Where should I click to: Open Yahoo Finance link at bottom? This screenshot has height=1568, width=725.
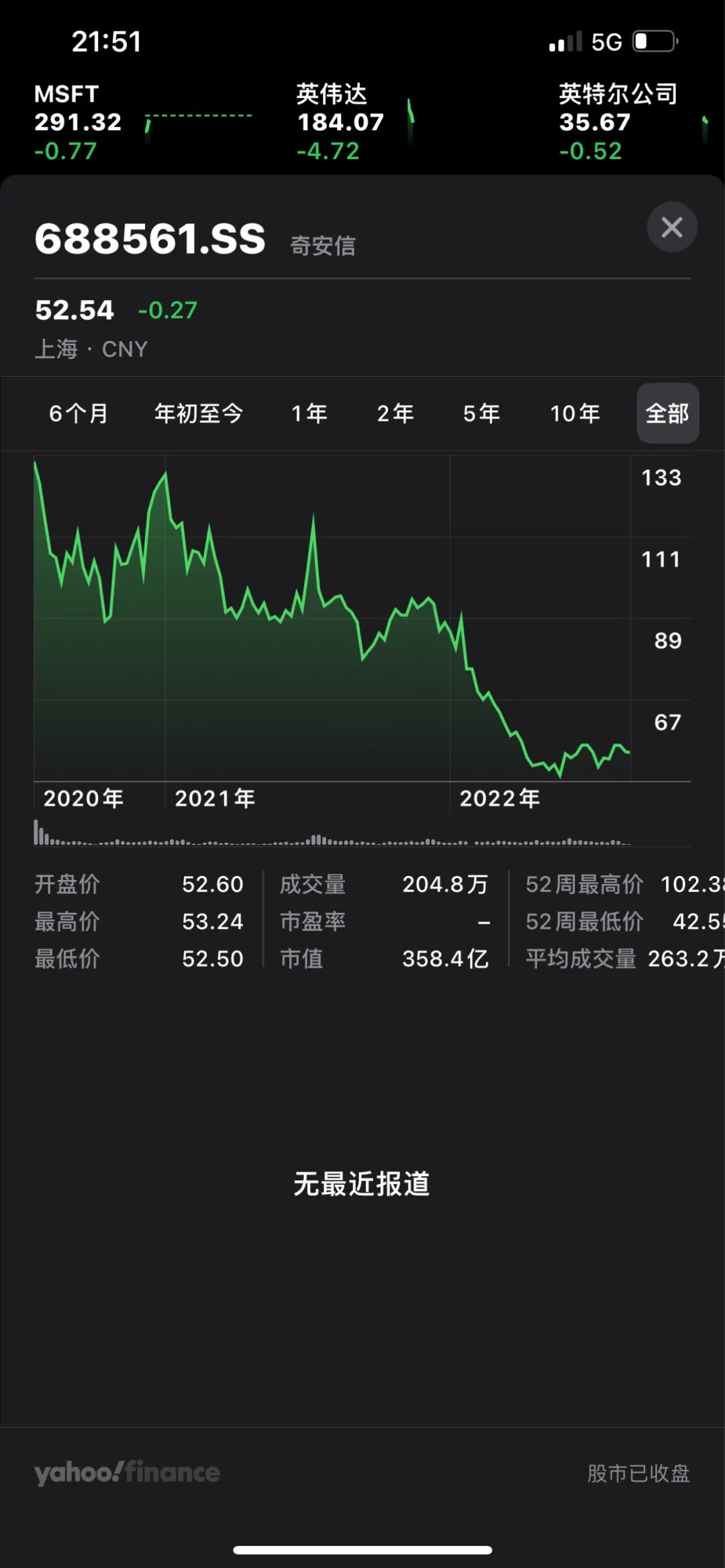pyautogui.click(x=128, y=1473)
